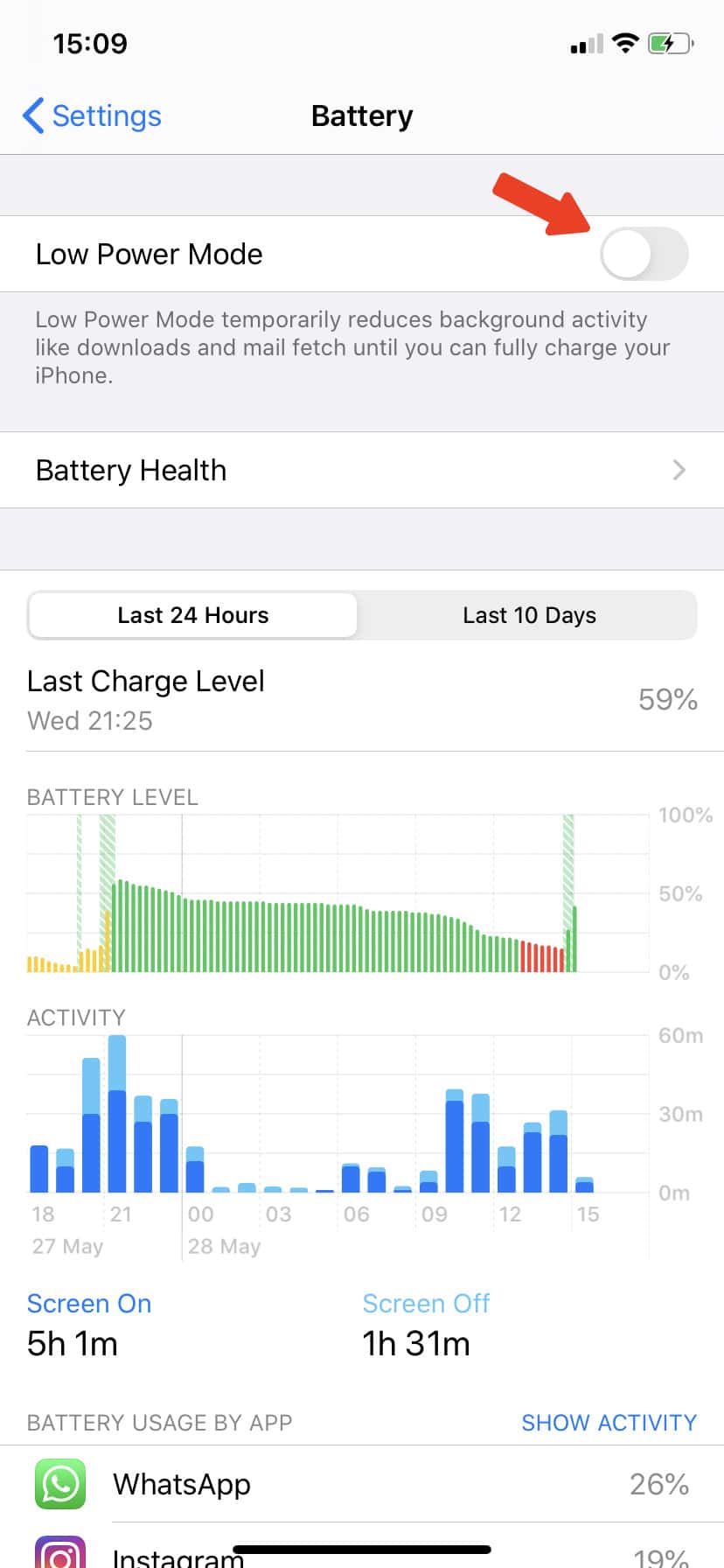The height and width of the screenshot is (1568, 724).
Task: Enable Low Power Mode switch
Action: pos(644,254)
